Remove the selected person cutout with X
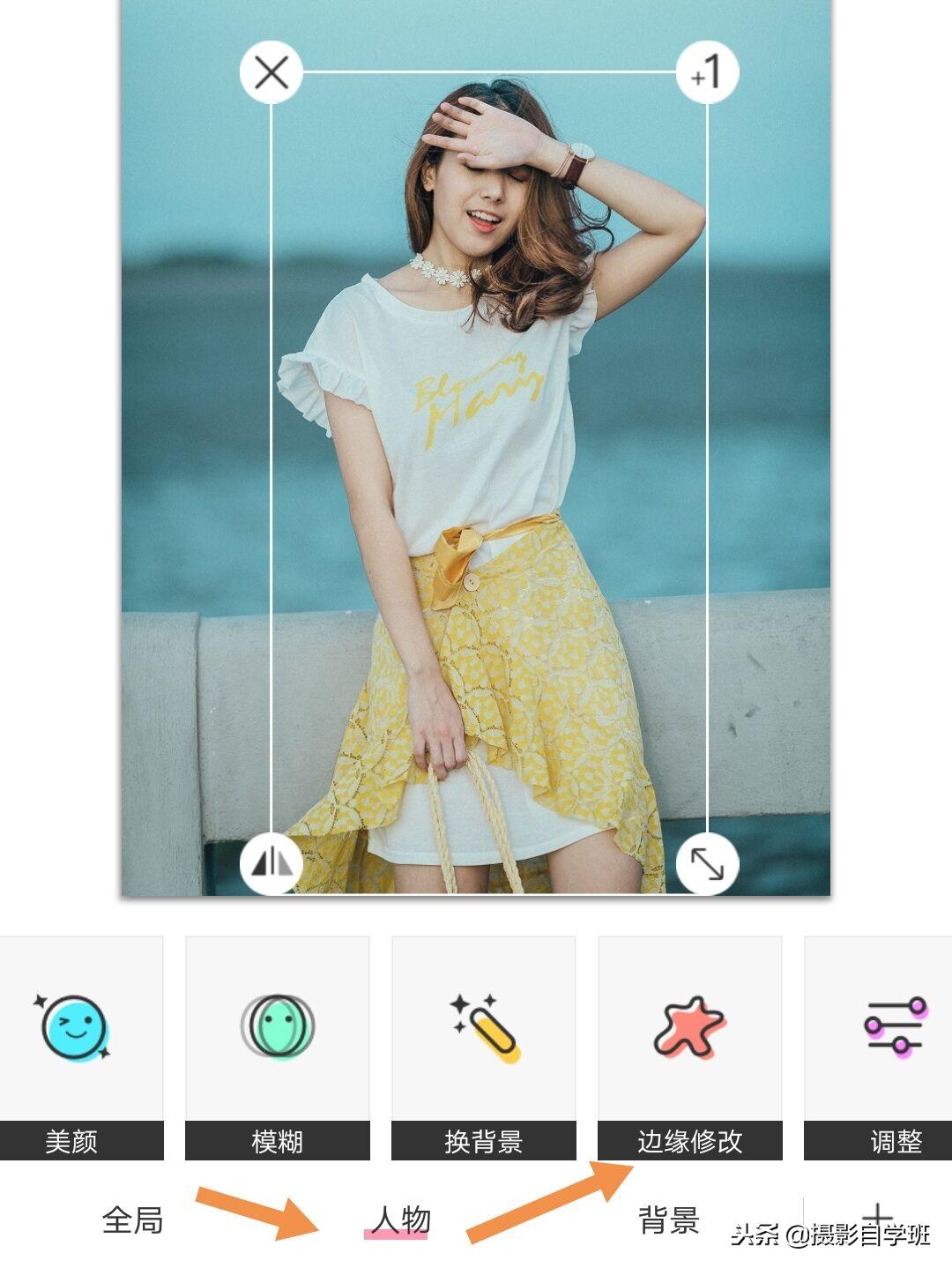The width and height of the screenshot is (952, 1268). pos(271,72)
